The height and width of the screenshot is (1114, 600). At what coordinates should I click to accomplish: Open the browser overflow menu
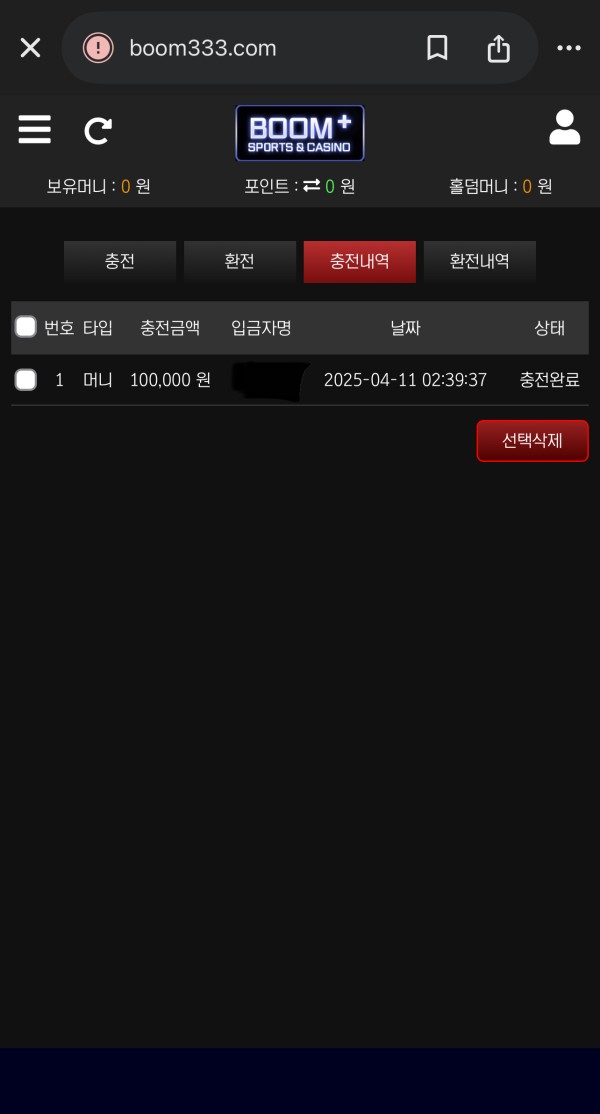(568, 48)
